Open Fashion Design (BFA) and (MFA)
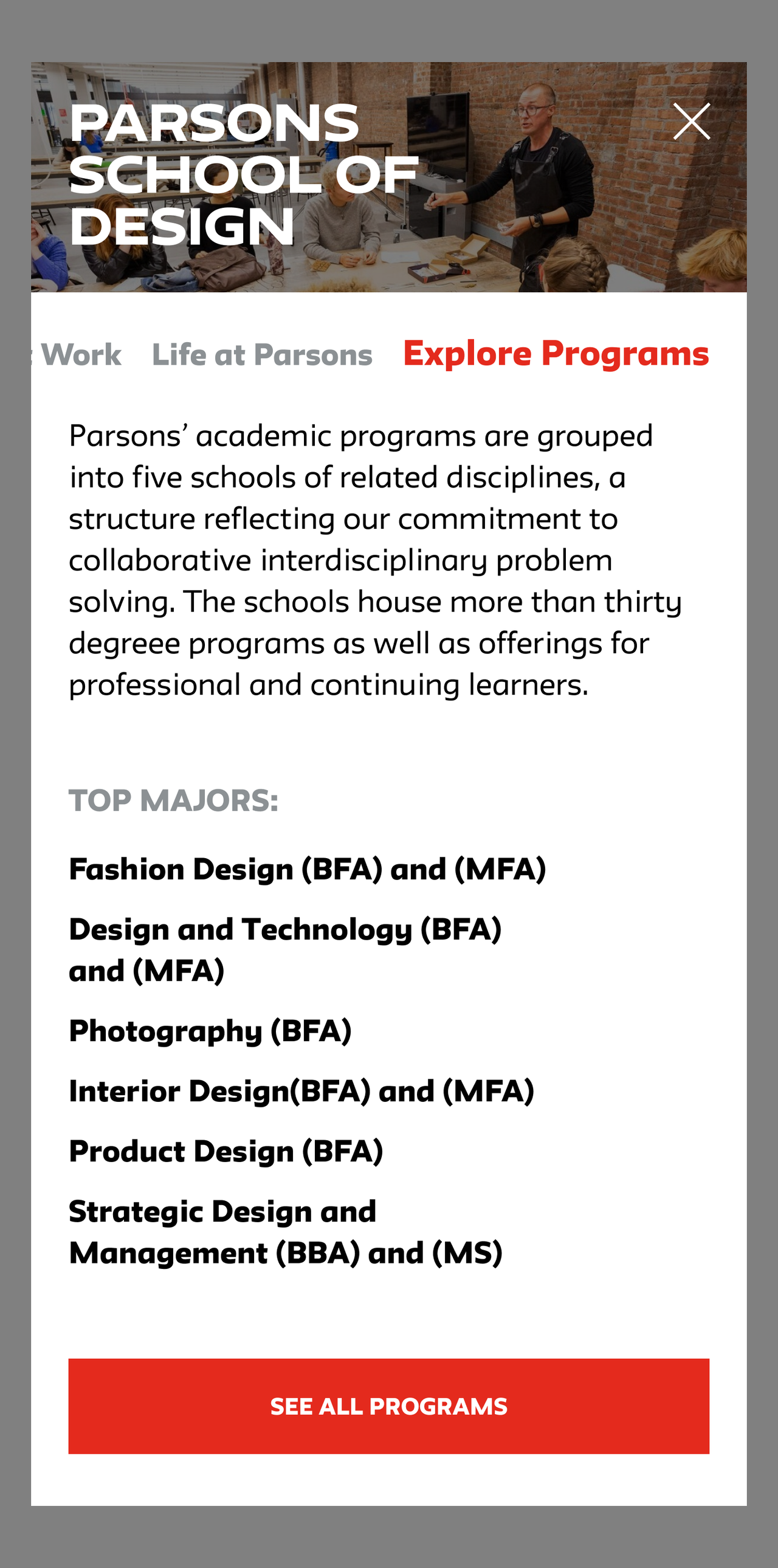The width and height of the screenshot is (778, 1568). (x=308, y=869)
